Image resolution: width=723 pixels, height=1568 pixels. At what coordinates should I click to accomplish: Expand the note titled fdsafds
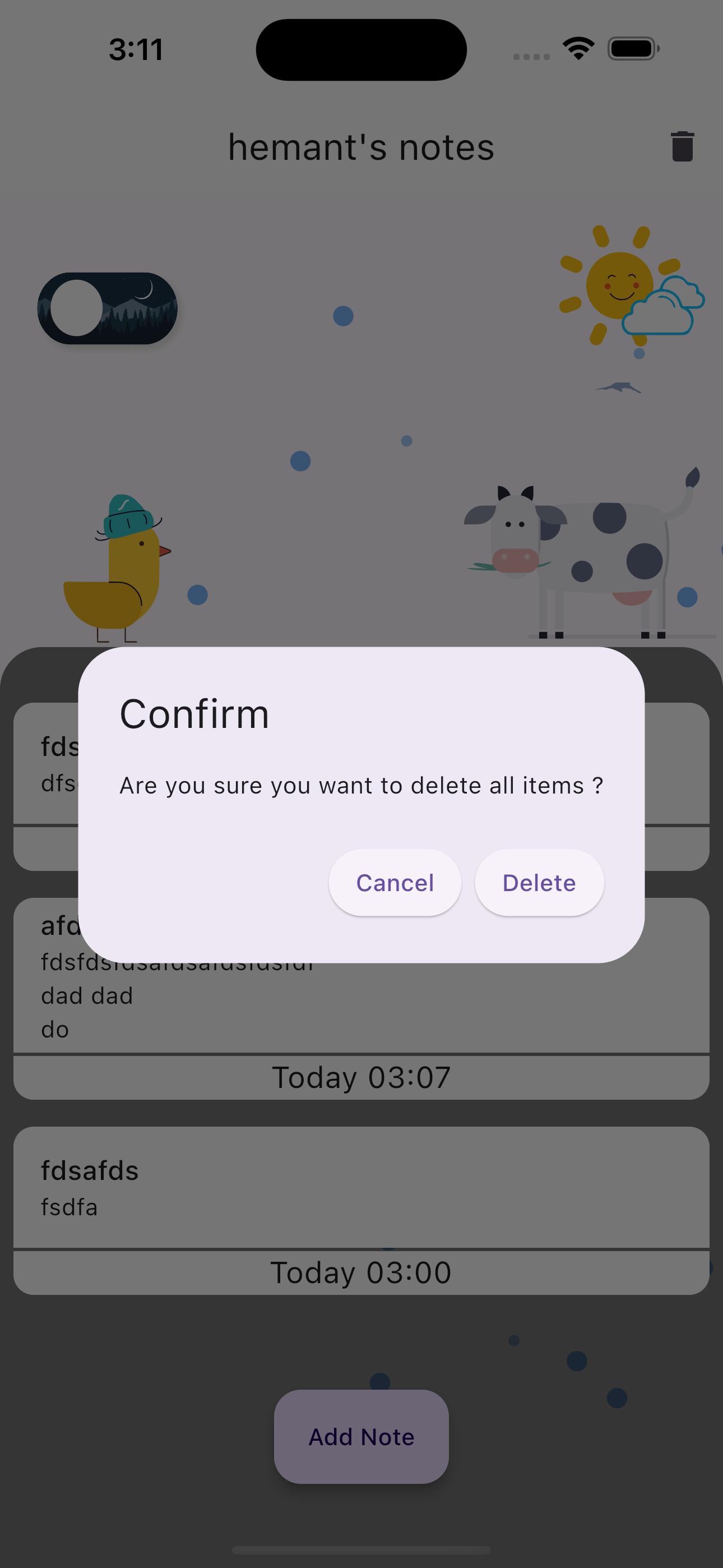361,1187
